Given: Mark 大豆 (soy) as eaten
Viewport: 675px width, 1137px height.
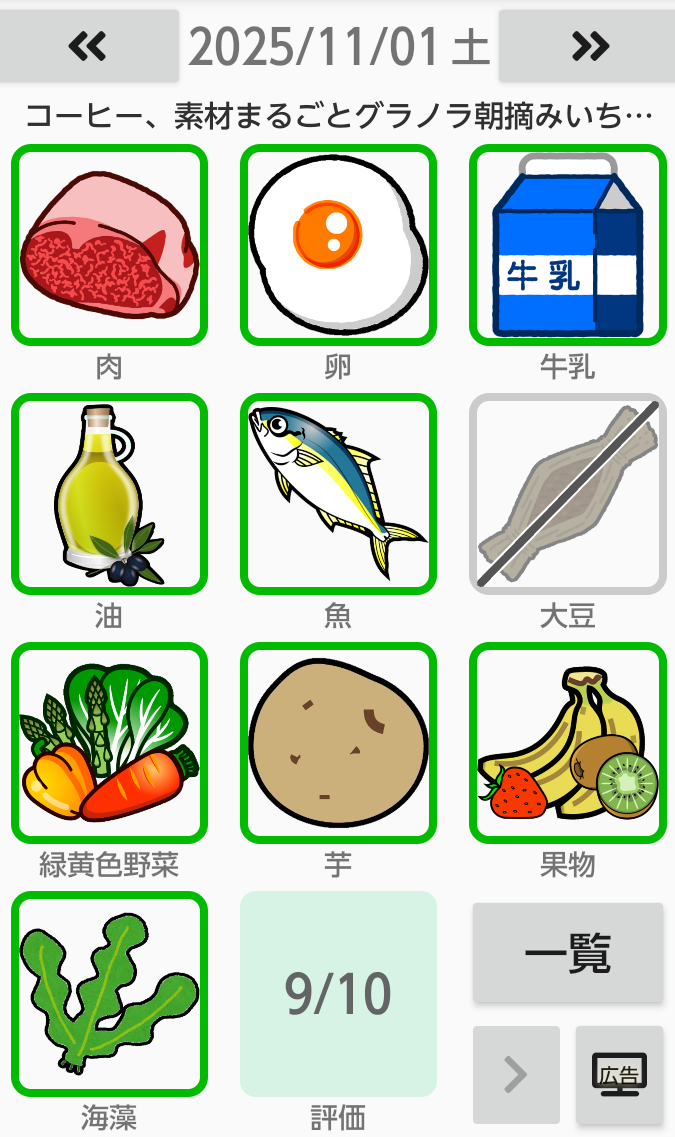Looking at the screenshot, I should click(567, 493).
